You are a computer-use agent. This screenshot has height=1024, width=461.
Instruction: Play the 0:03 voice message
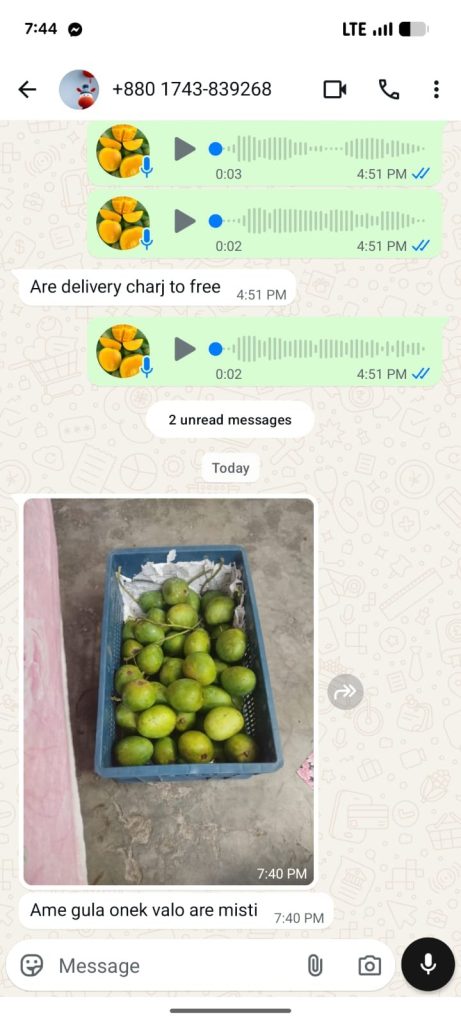185,150
